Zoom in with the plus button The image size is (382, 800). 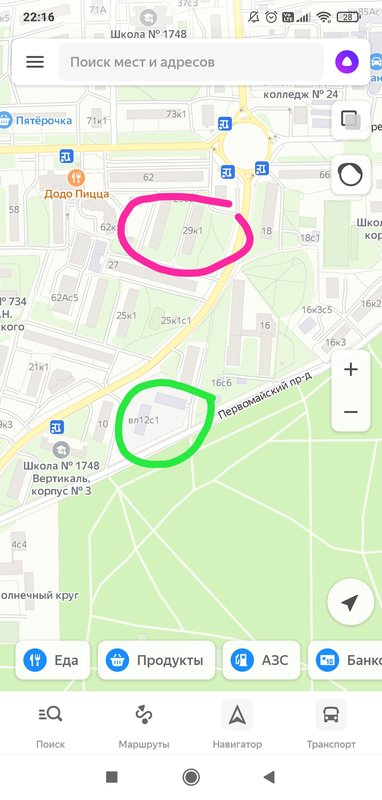[350, 369]
